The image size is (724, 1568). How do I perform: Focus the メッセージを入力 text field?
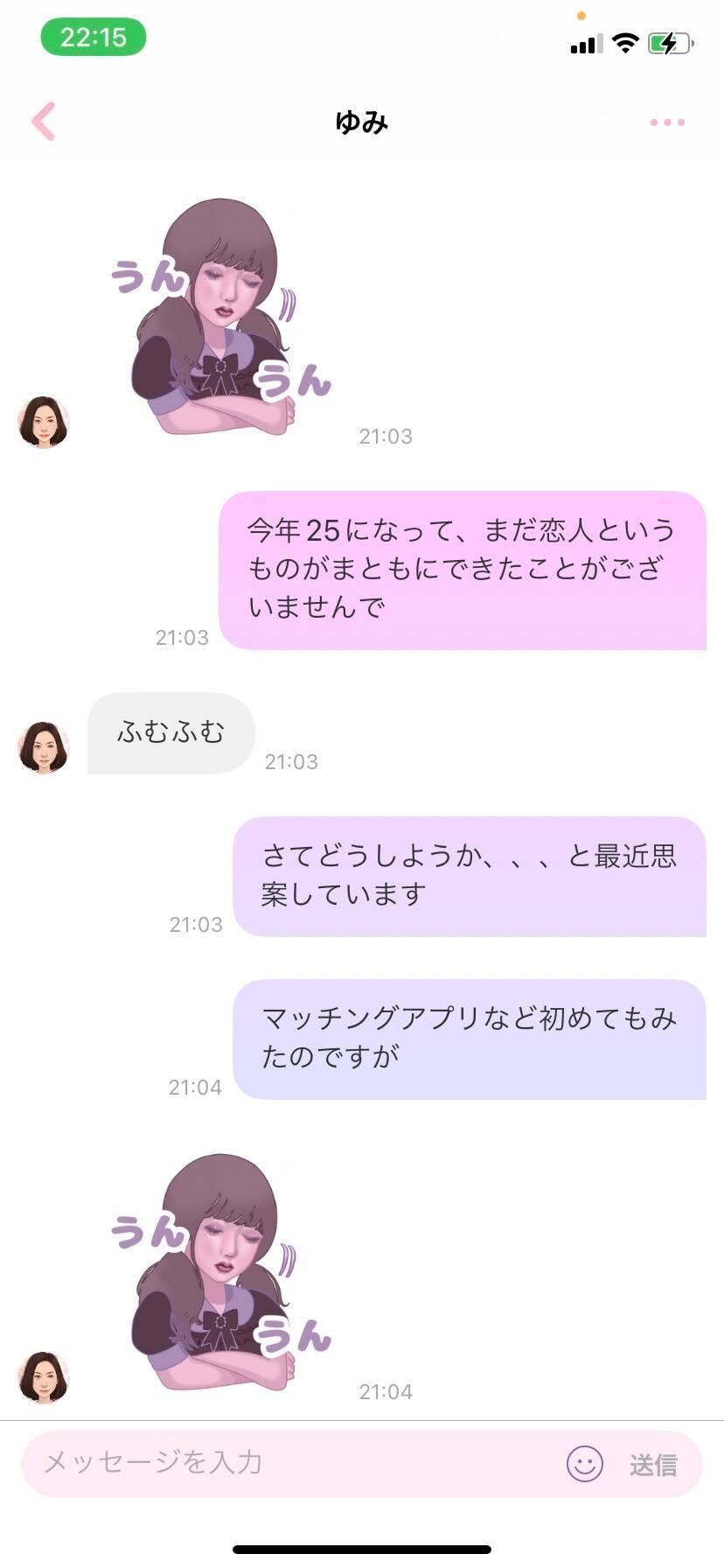[289, 1463]
